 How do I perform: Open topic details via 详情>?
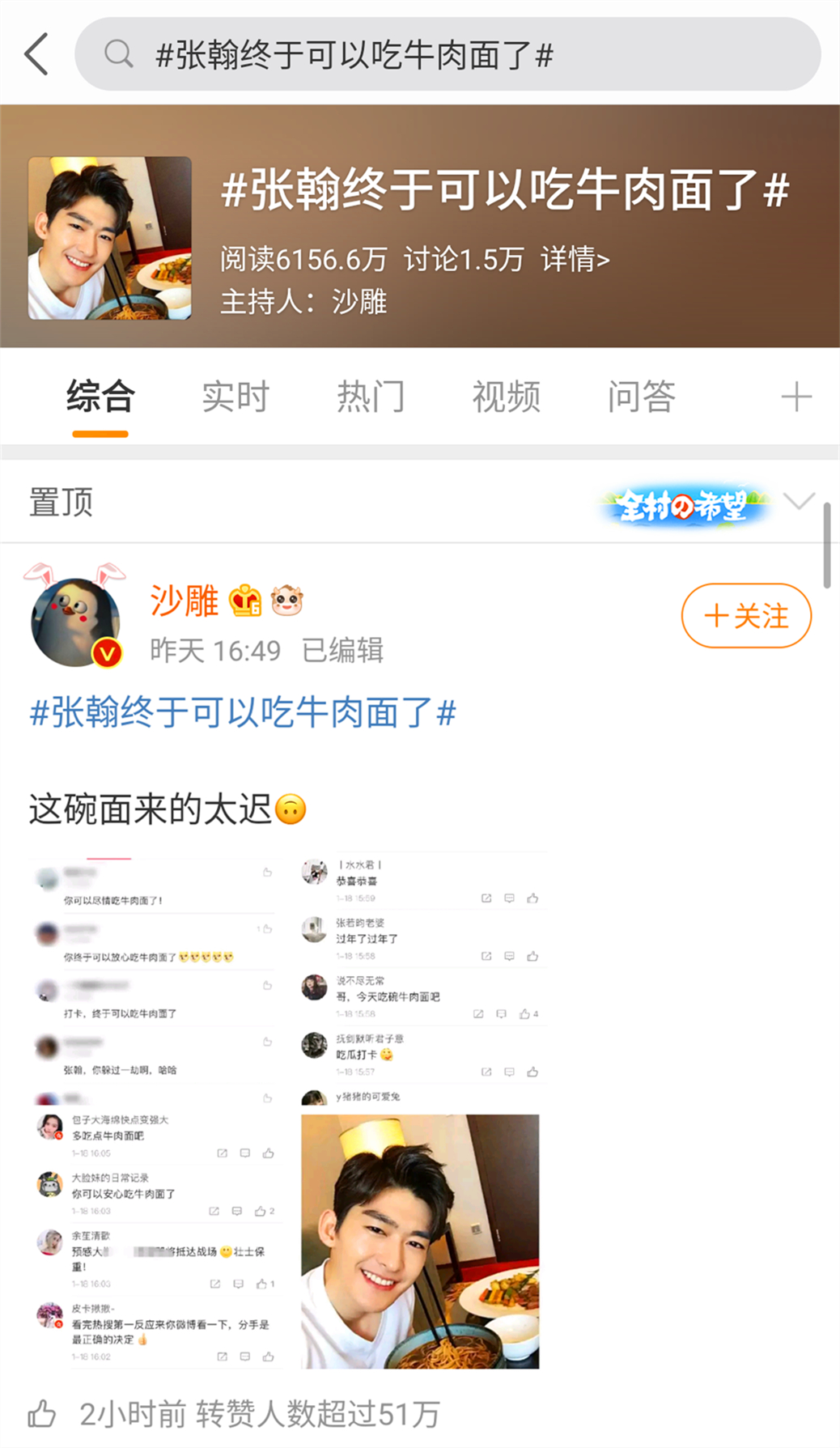(575, 260)
